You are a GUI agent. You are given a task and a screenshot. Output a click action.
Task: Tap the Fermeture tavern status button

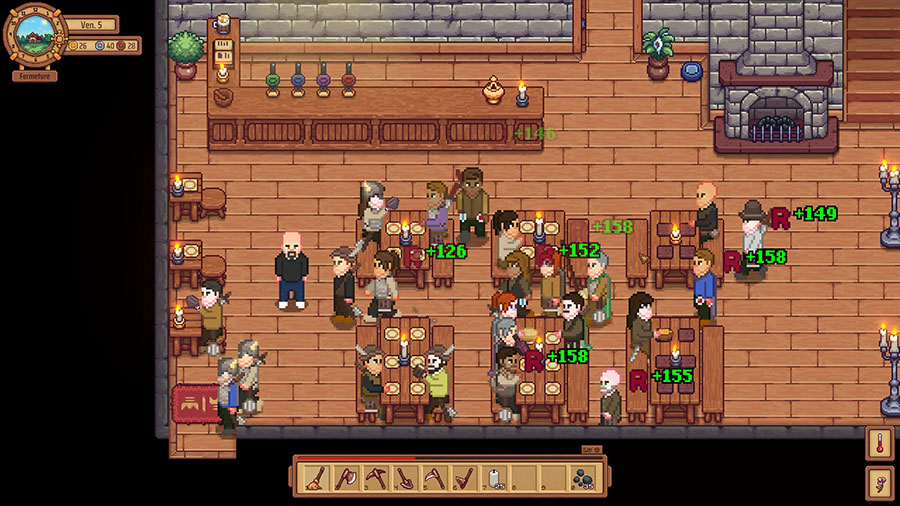[x=35, y=76]
